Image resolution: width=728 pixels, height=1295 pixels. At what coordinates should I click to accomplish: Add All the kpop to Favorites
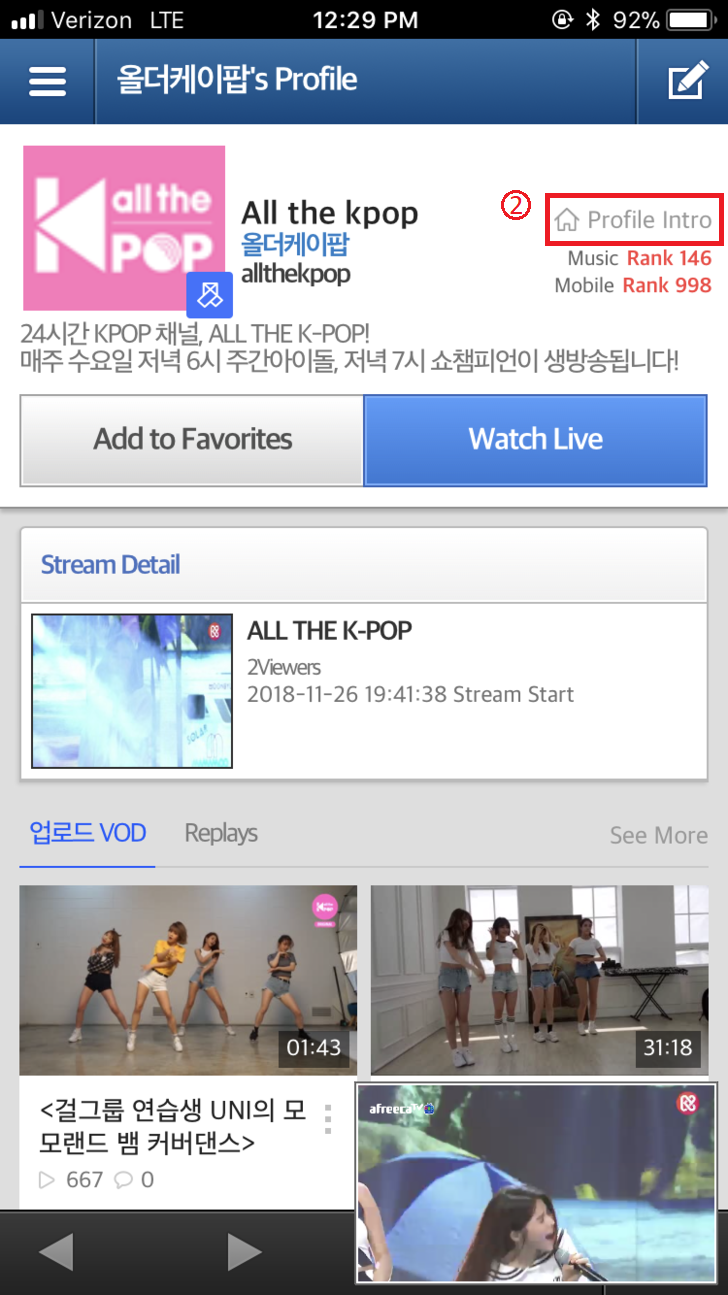pyautogui.click(x=192, y=440)
